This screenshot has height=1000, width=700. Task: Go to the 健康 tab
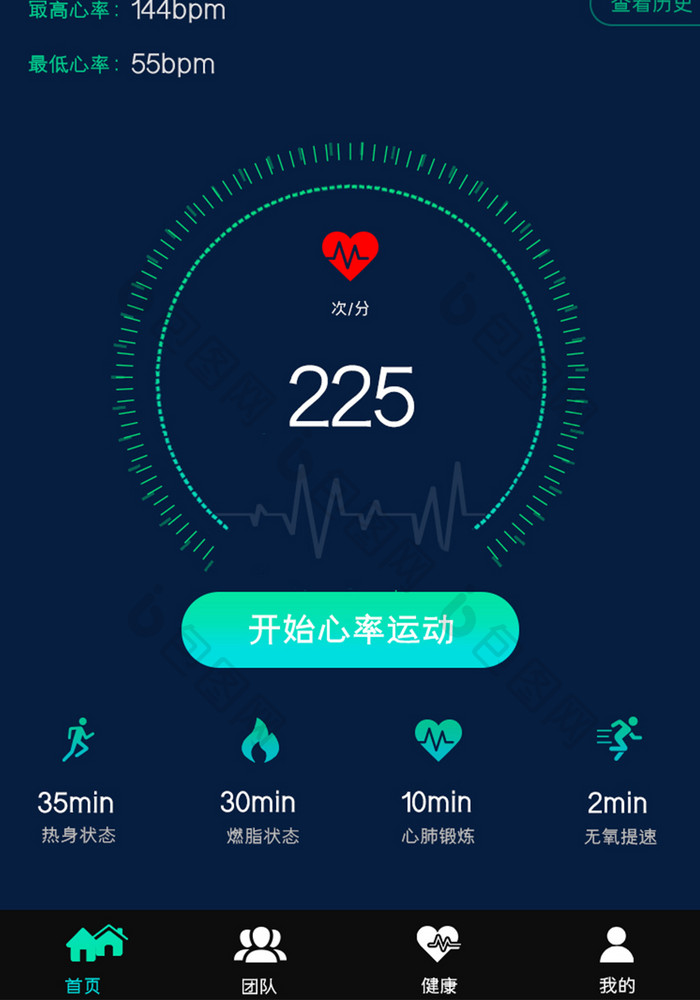click(x=438, y=957)
